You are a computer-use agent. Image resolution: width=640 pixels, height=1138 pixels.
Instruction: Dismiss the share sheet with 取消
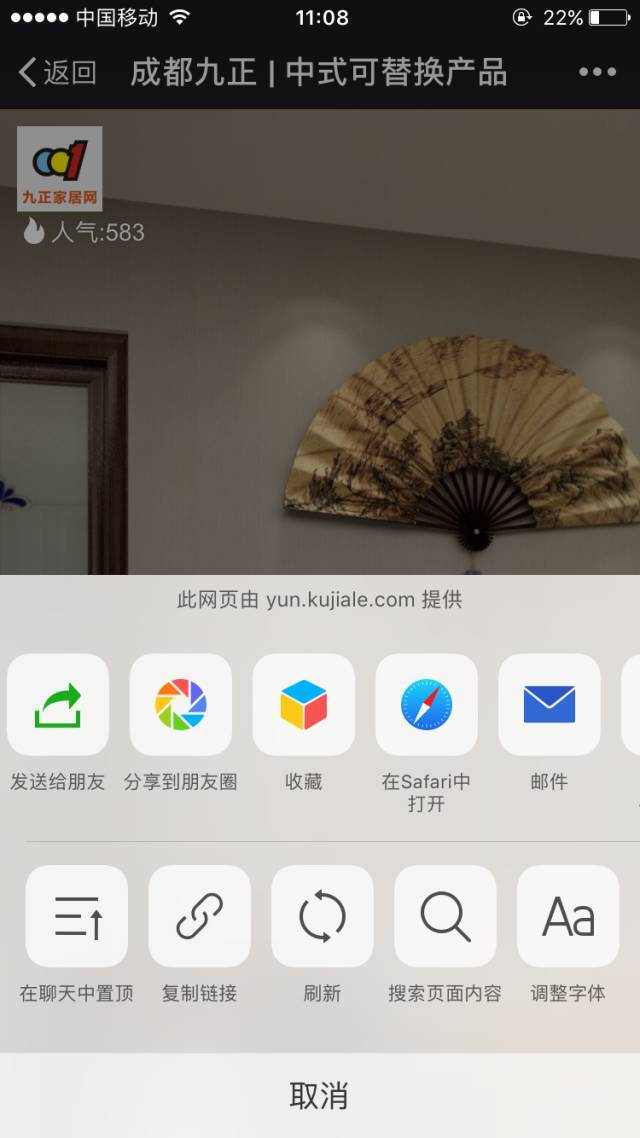click(320, 1095)
